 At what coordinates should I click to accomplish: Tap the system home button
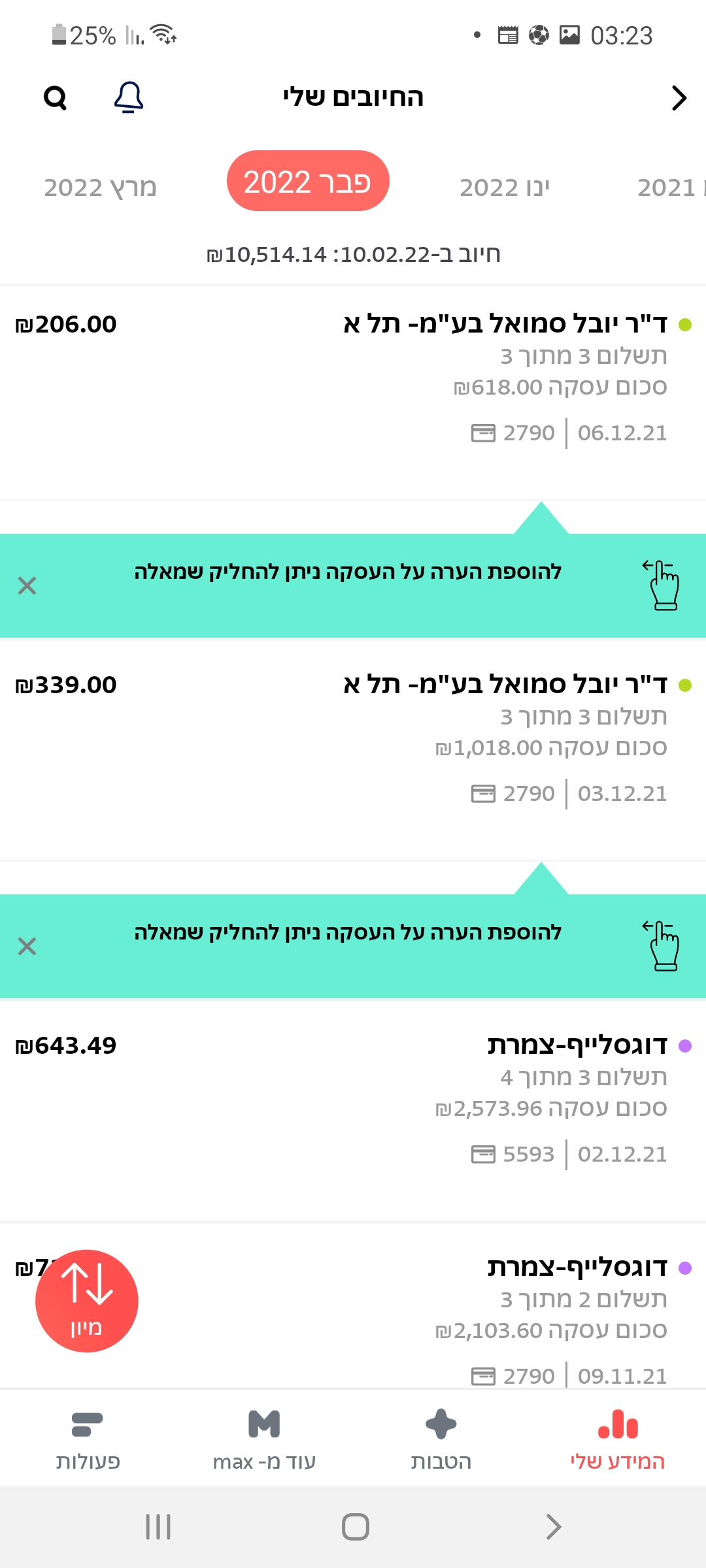click(355, 1527)
